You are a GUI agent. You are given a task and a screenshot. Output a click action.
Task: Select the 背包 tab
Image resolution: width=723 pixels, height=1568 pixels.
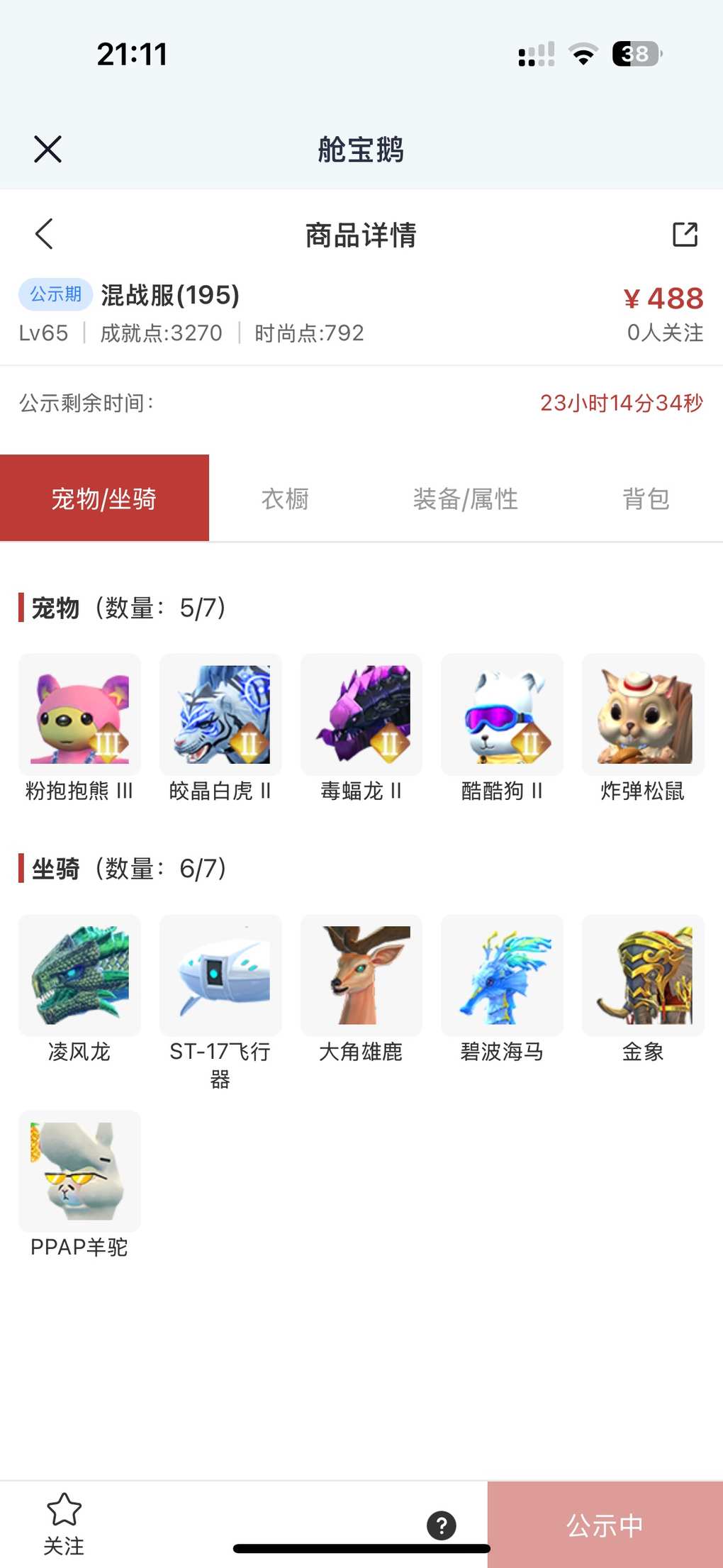pos(645,499)
